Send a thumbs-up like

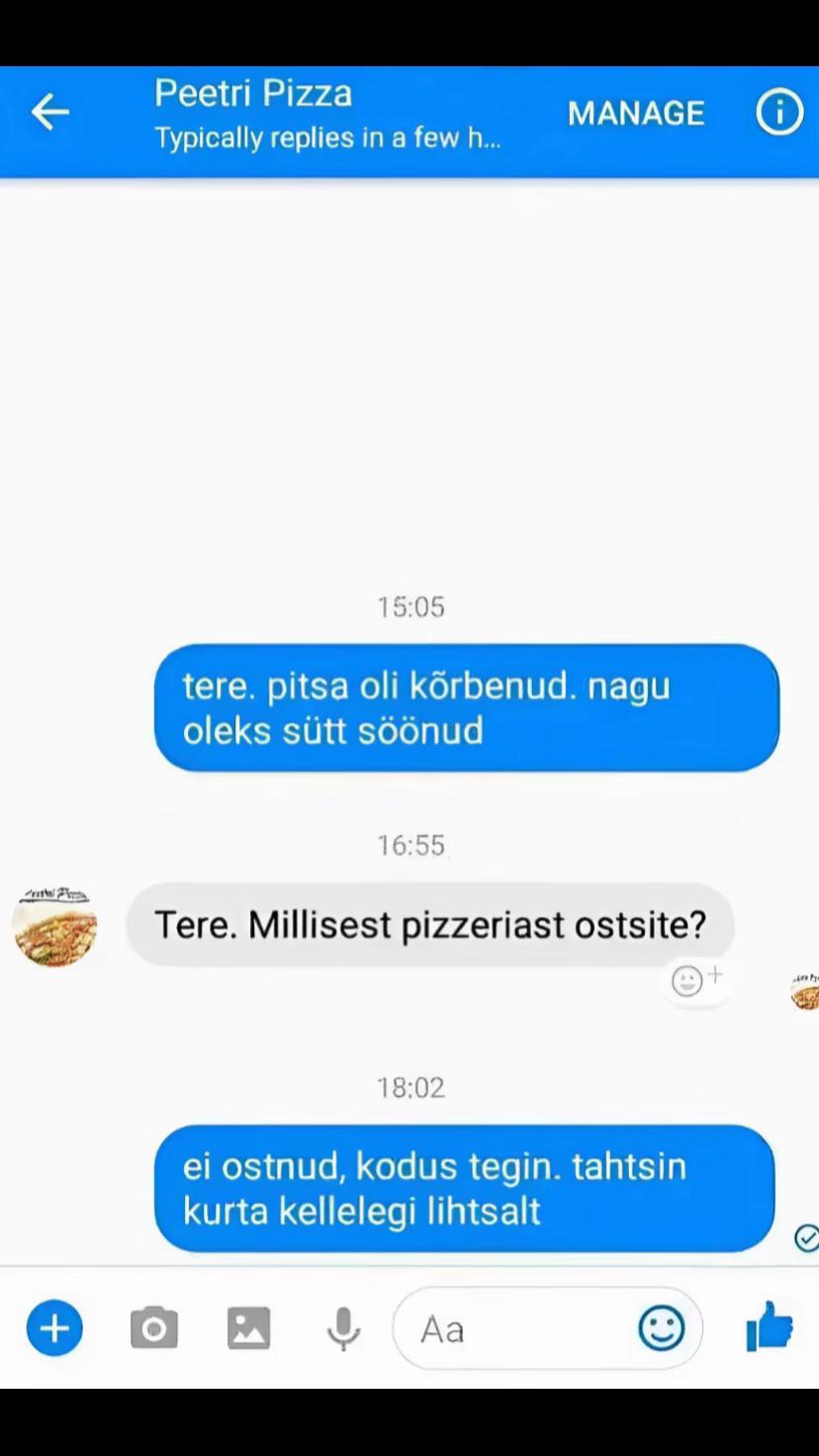770,1326
